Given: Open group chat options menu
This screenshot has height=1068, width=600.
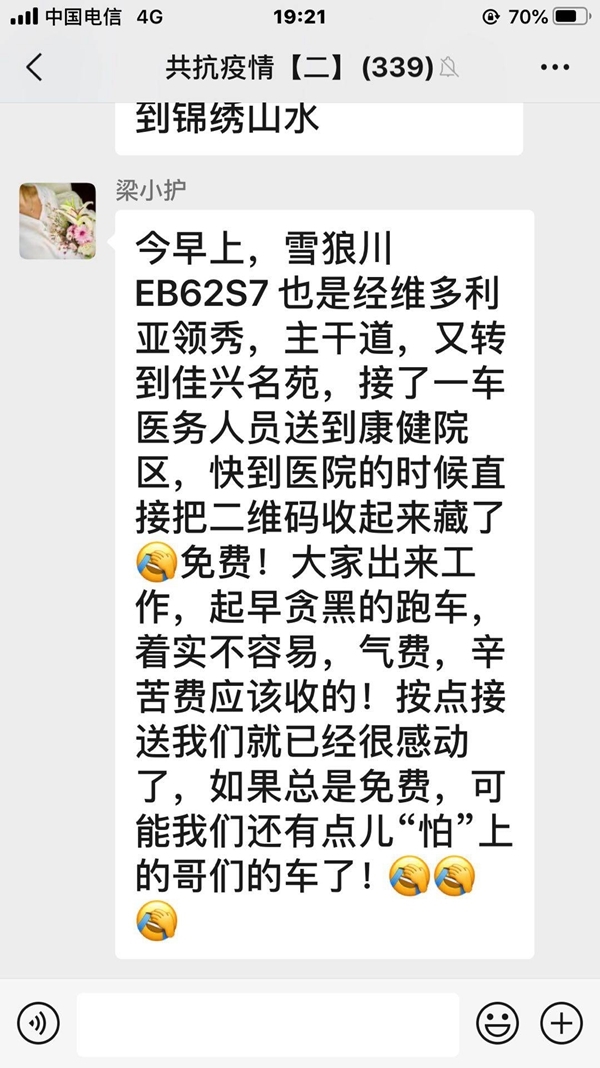Looking at the screenshot, I should click(x=554, y=68).
